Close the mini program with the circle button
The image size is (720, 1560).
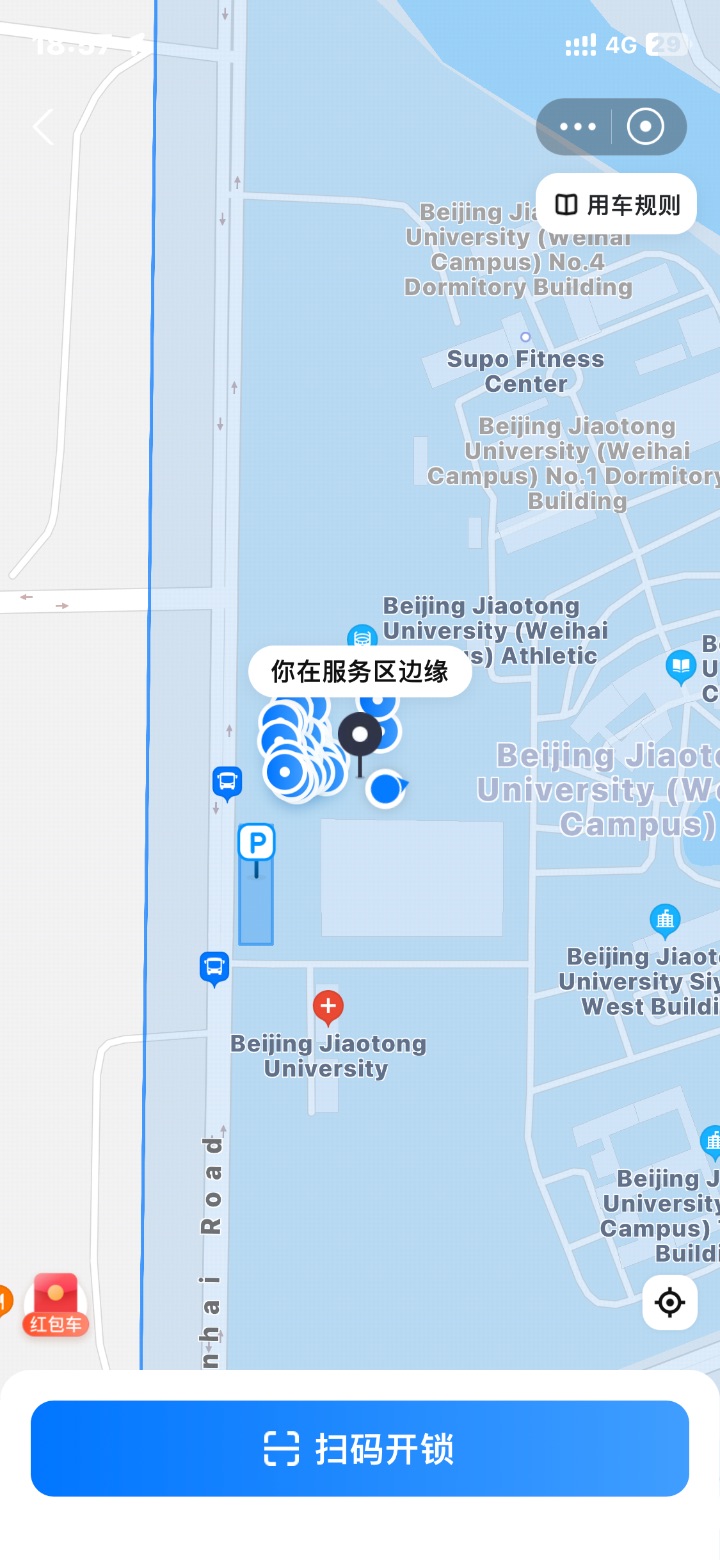645,127
